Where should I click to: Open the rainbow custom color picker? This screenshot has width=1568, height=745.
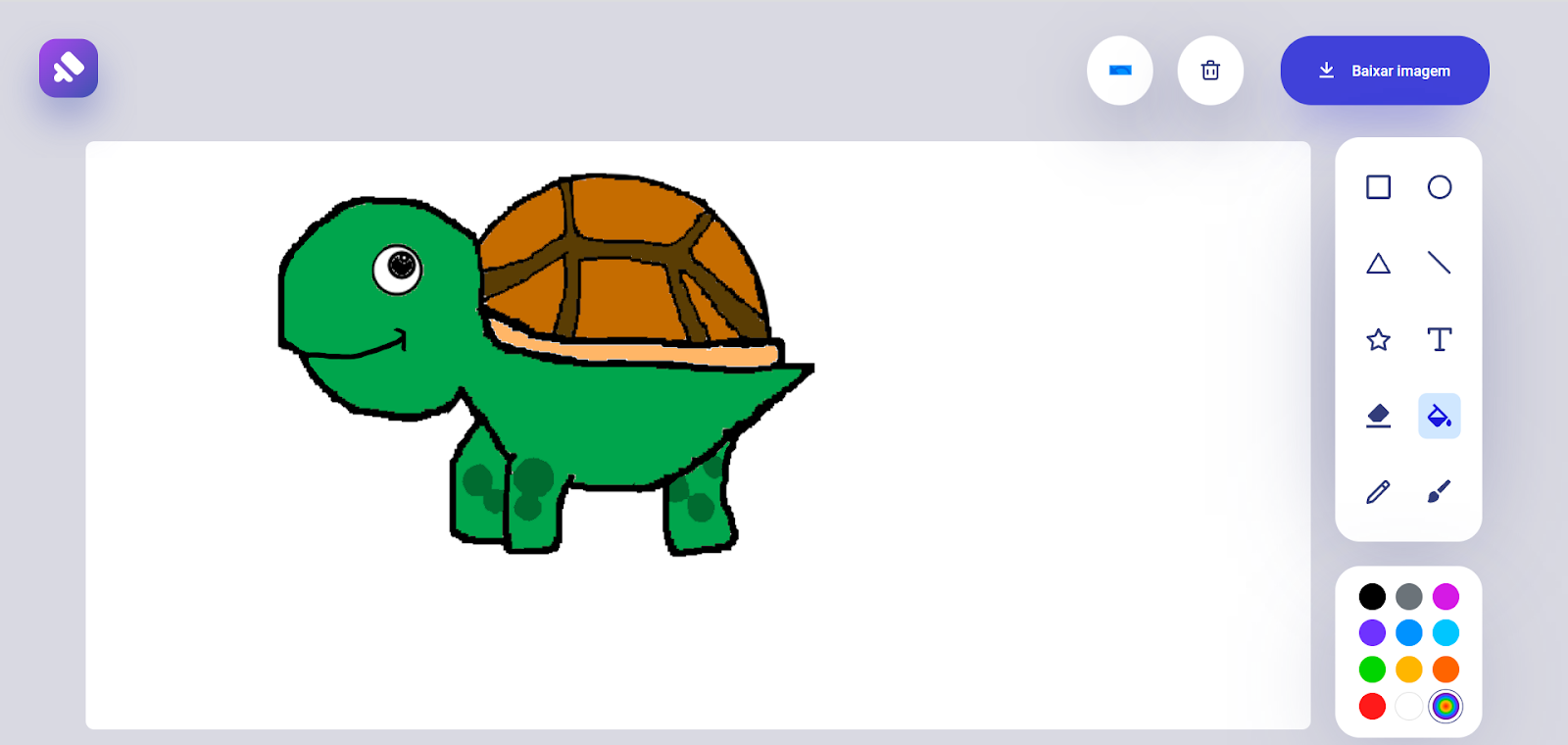coord(1445,706)
